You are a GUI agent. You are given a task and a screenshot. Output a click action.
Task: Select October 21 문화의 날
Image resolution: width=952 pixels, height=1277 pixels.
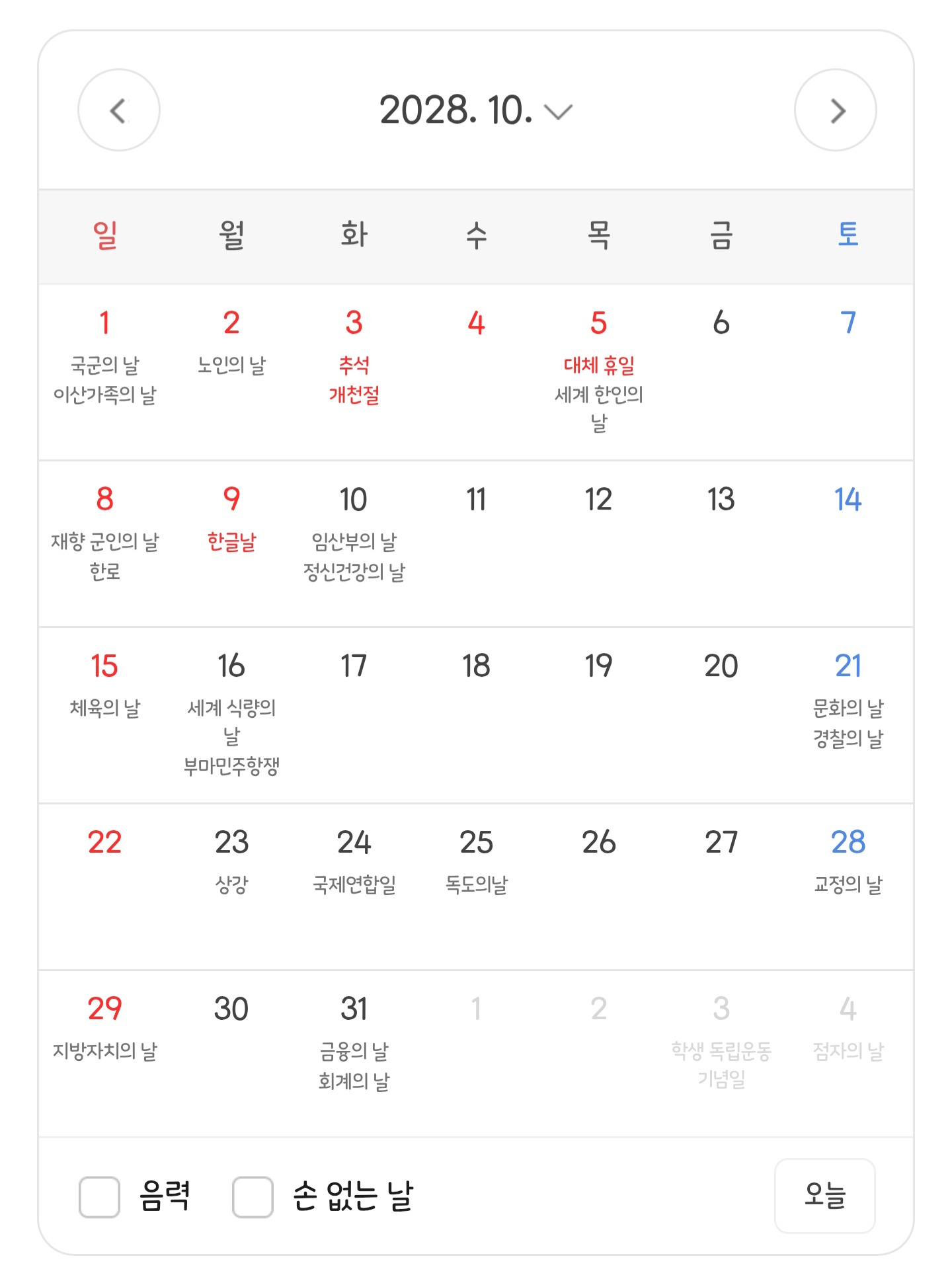point(848,715)
